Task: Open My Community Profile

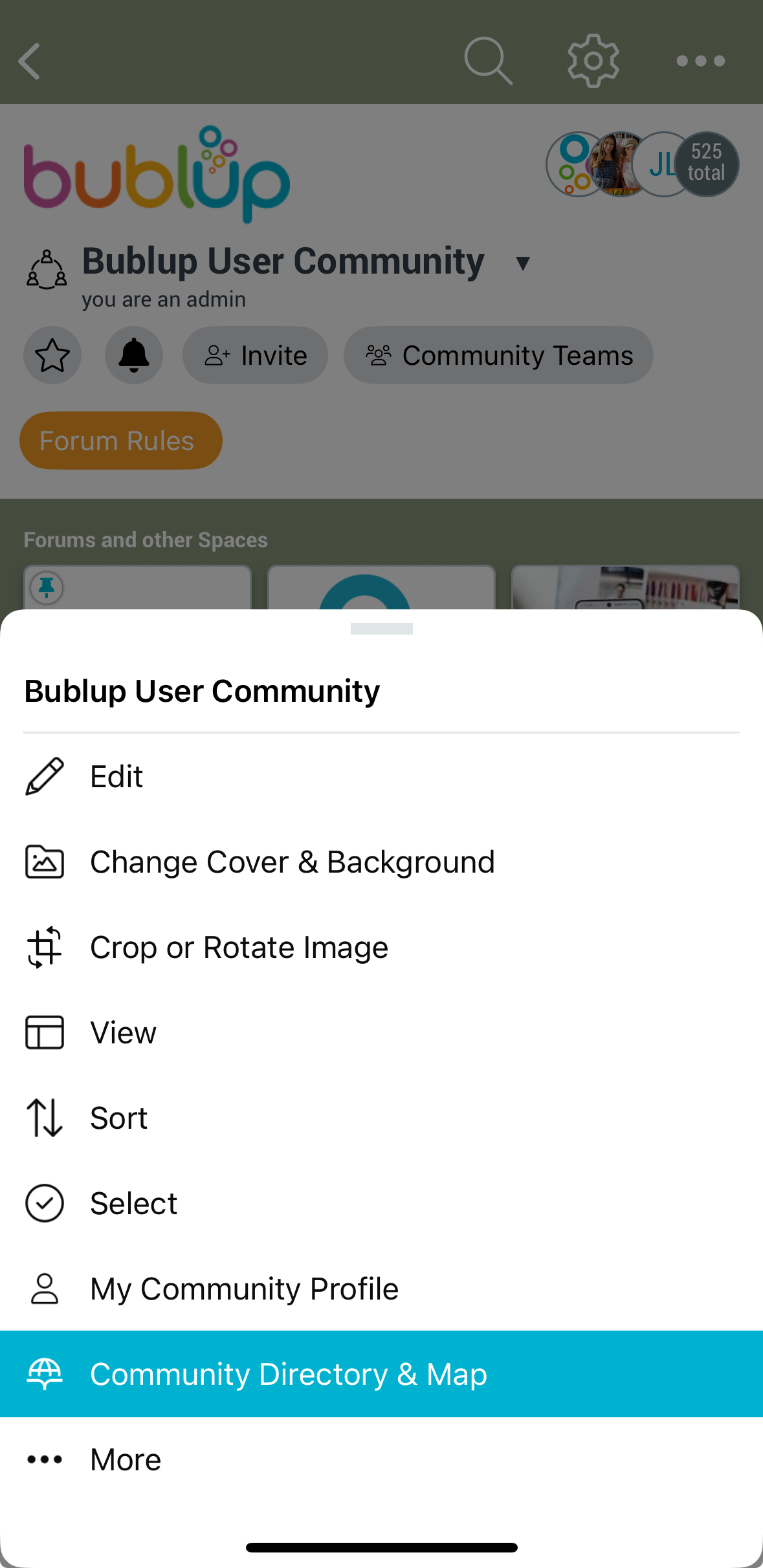Action: tap(244, 1289)
